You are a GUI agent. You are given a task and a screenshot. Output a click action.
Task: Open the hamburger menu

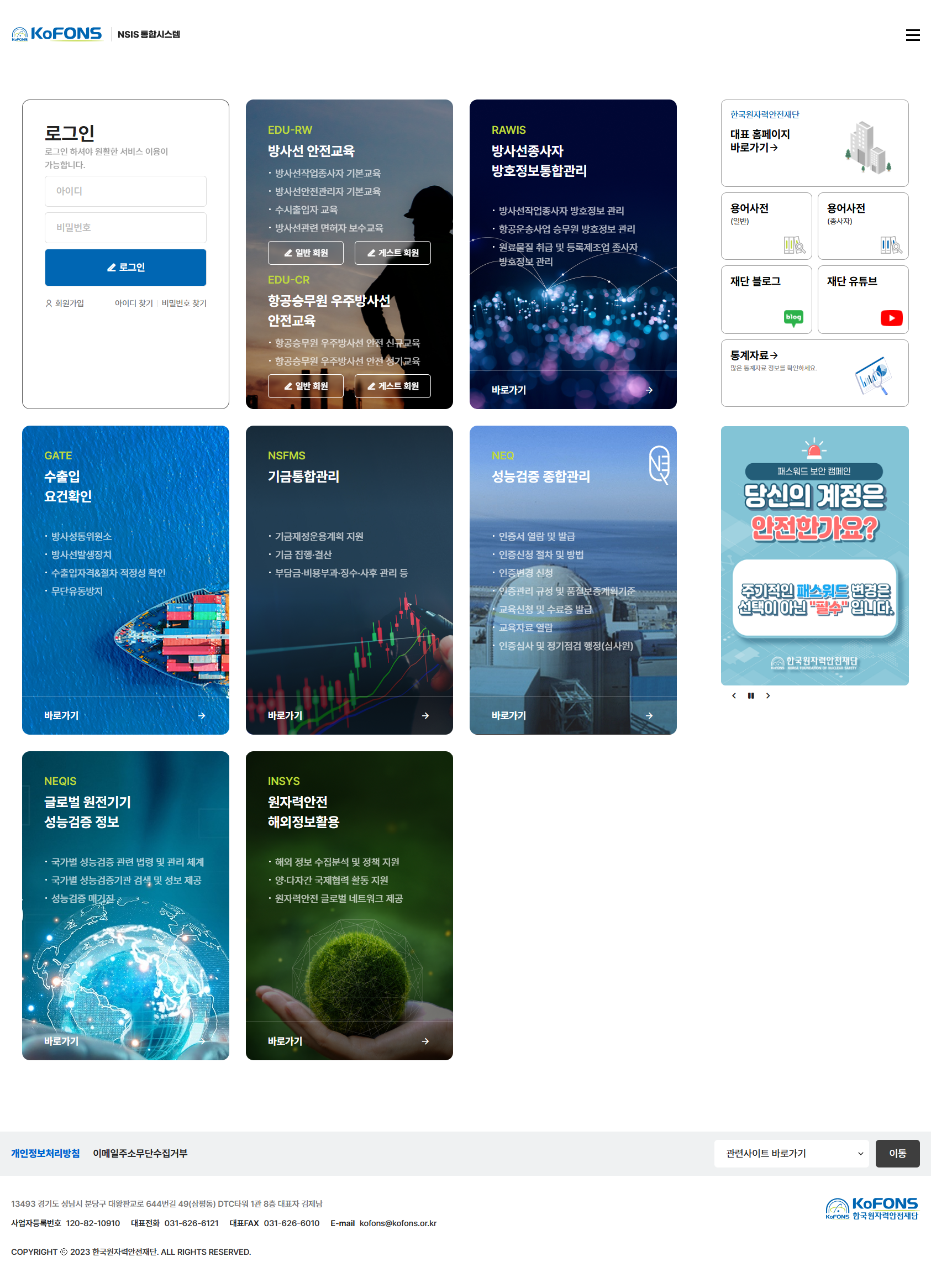pos(912,35)
